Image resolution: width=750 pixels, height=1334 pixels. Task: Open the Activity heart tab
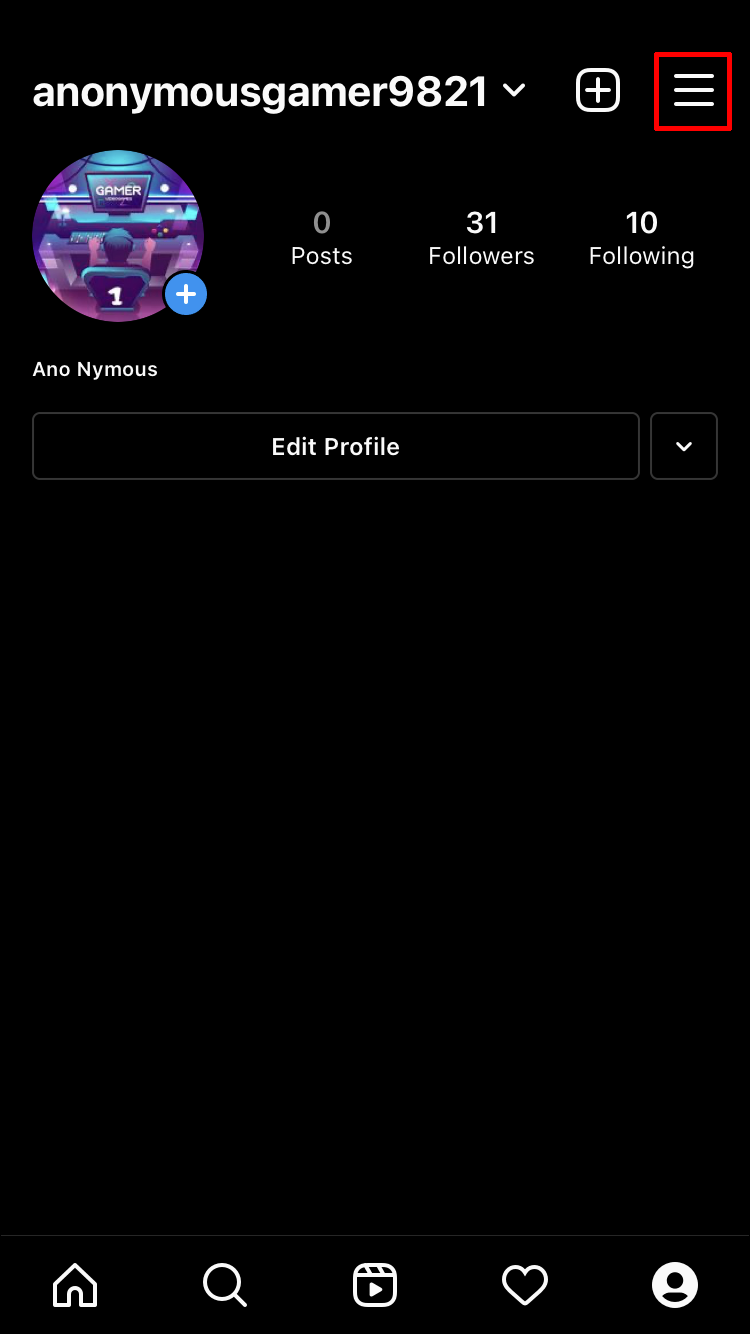click(525, 1284)
